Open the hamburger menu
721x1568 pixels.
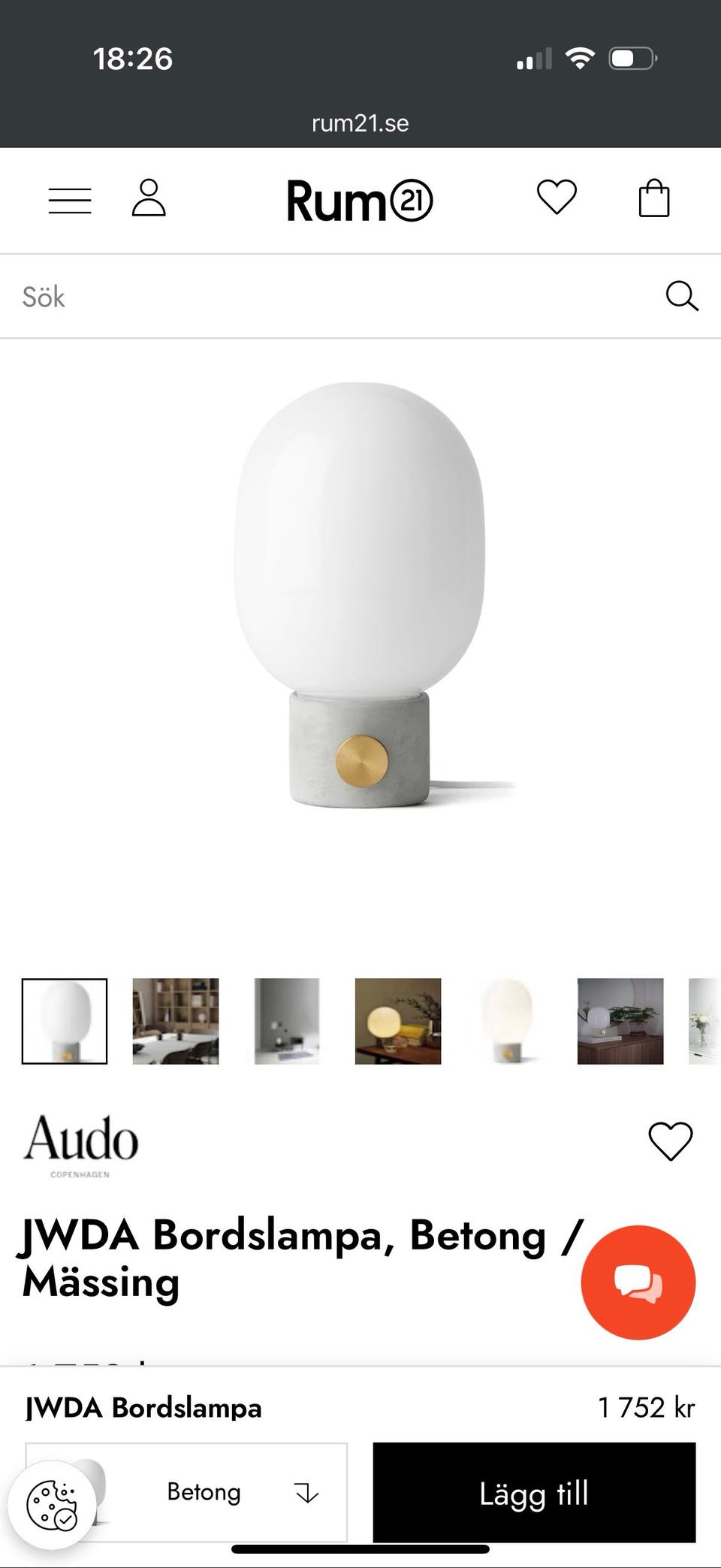[70, 201]
